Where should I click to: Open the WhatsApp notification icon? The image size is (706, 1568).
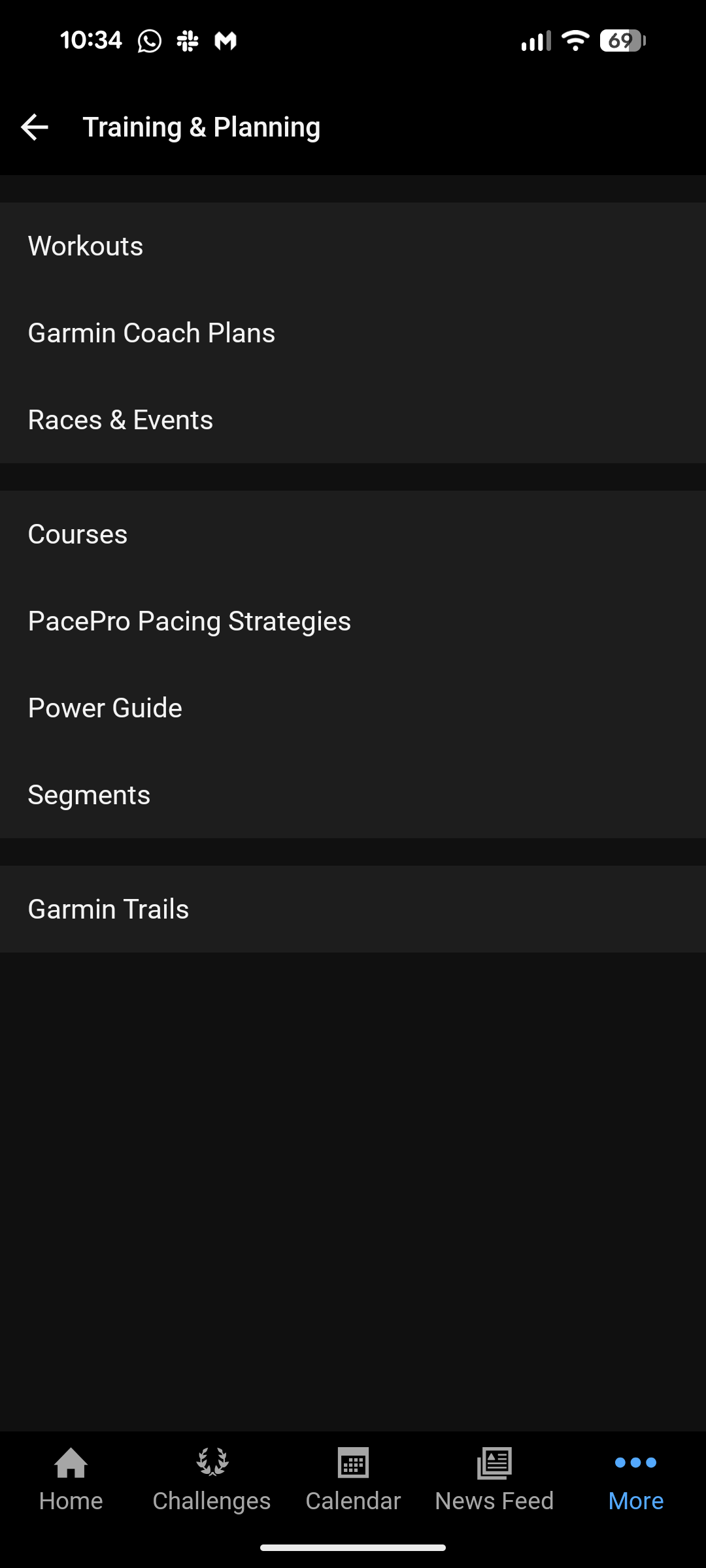coord(149,41)
